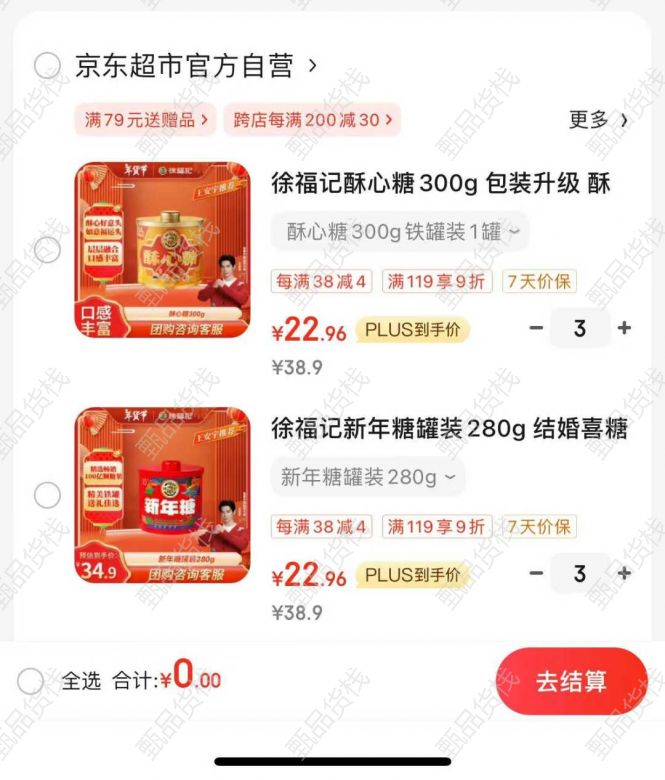Decrease quantity of 徐福记新年糖罐装 280g
This screenshot has height=780, width=665.
[x=536, y=574]
